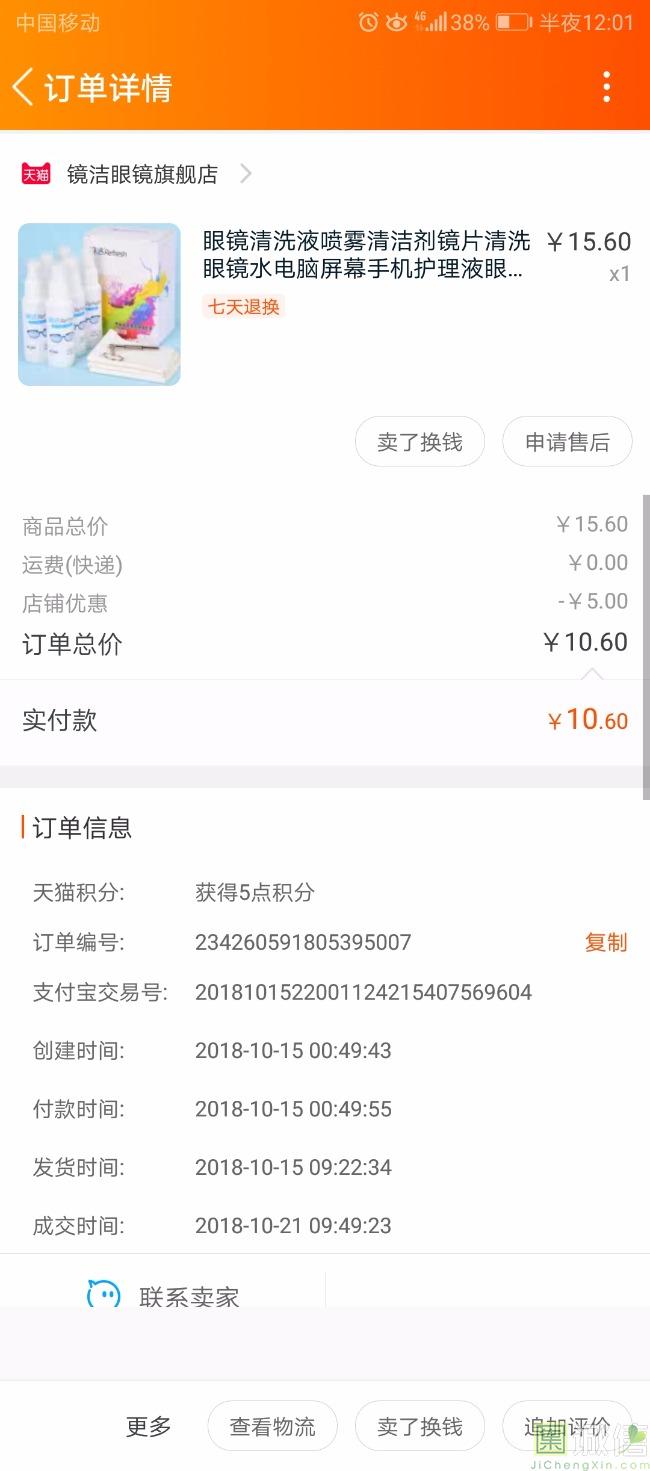Go back using the top-left arrow
Viewport: 650px width, 1471px height.
tap(23, 87)
